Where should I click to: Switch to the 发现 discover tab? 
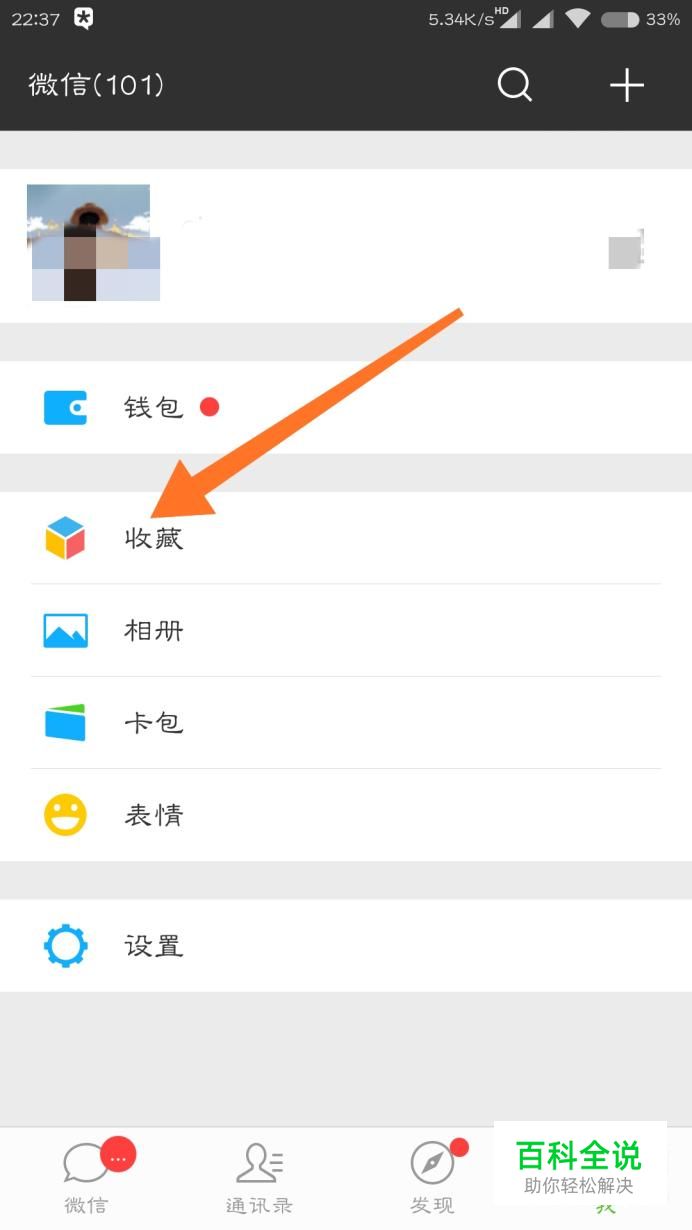pos(432,1178)
